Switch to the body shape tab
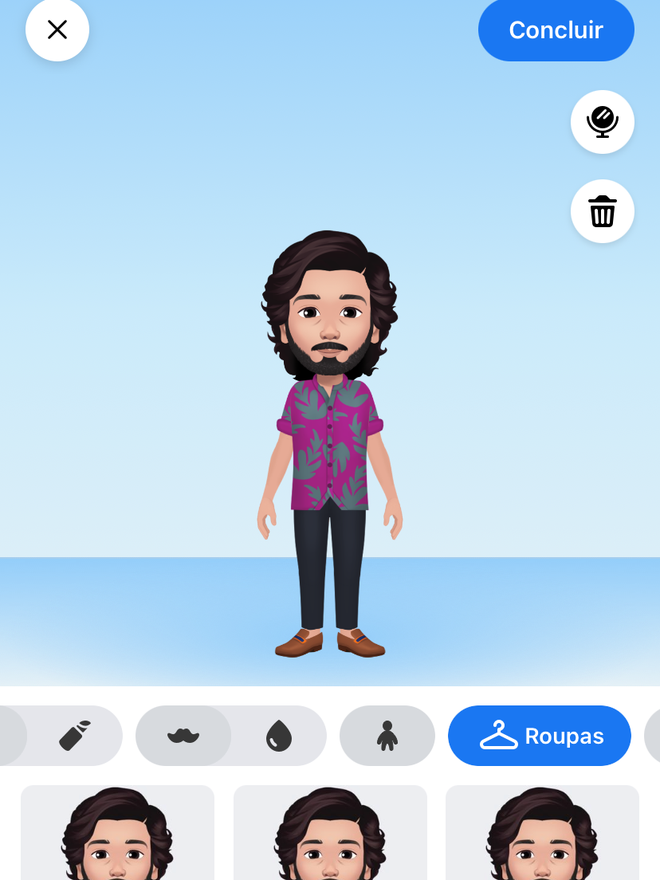660x880 pixels. [387, 736]
